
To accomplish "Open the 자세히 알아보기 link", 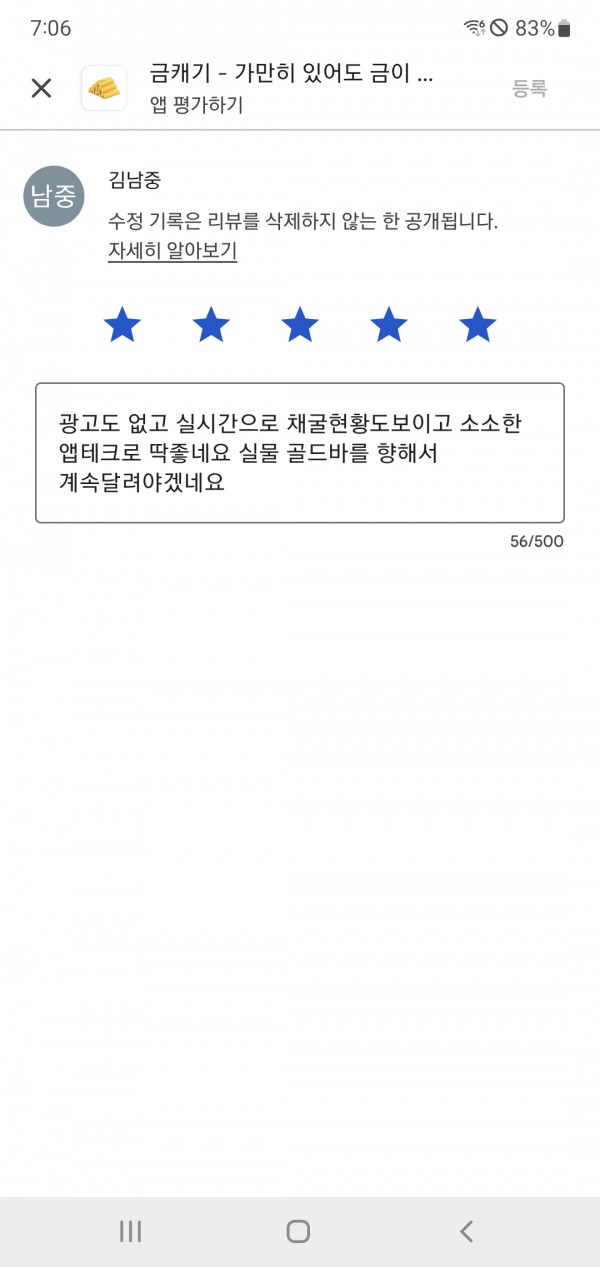I will tap(172, 251).
